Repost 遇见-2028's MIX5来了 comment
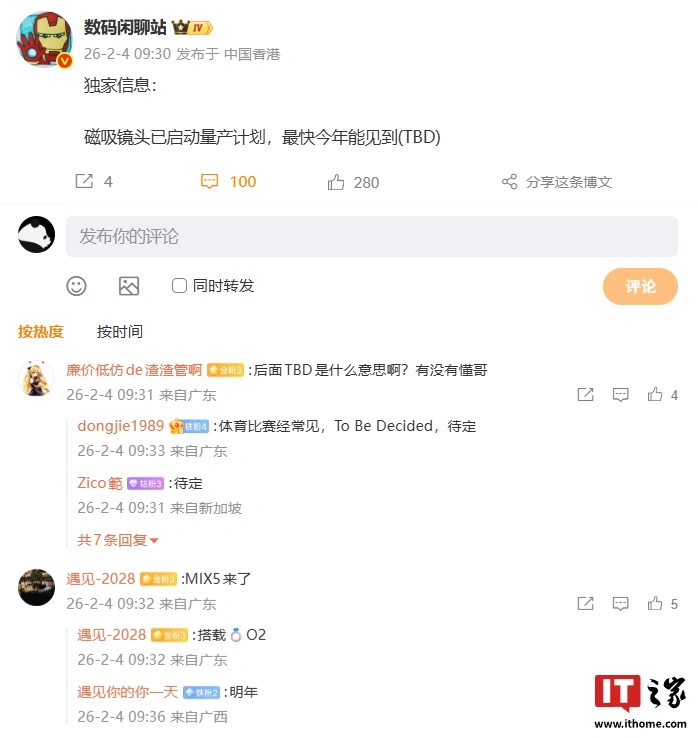The height and width of the screenshot is (738, 698). (x=585, y=604)
